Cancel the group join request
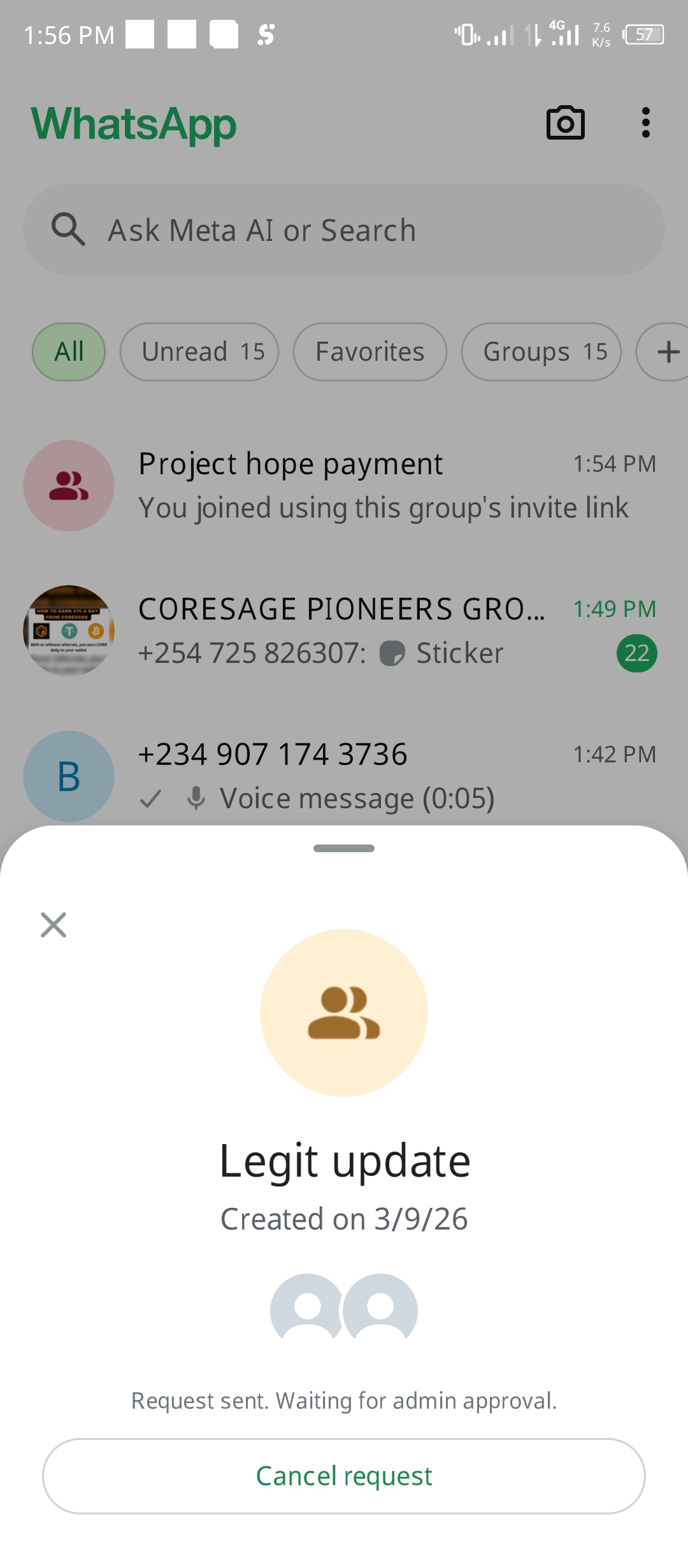 344,1476
